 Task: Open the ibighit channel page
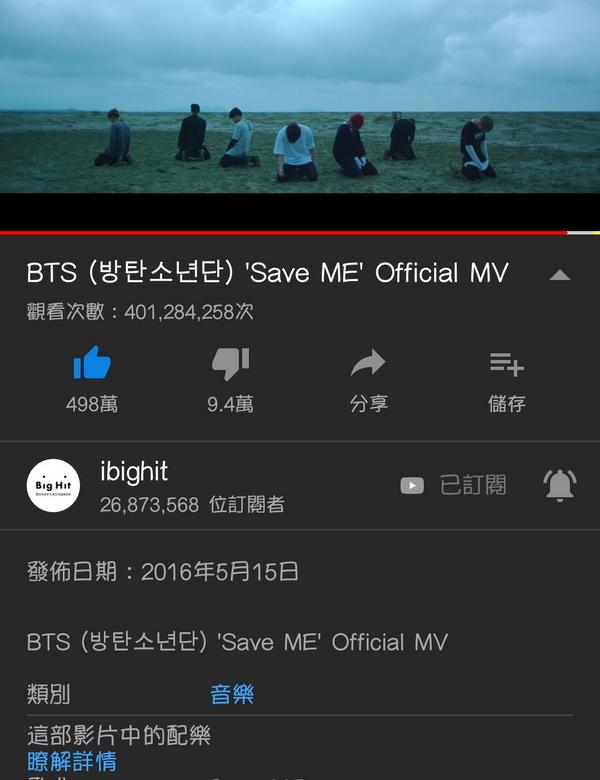coord(134,473)
